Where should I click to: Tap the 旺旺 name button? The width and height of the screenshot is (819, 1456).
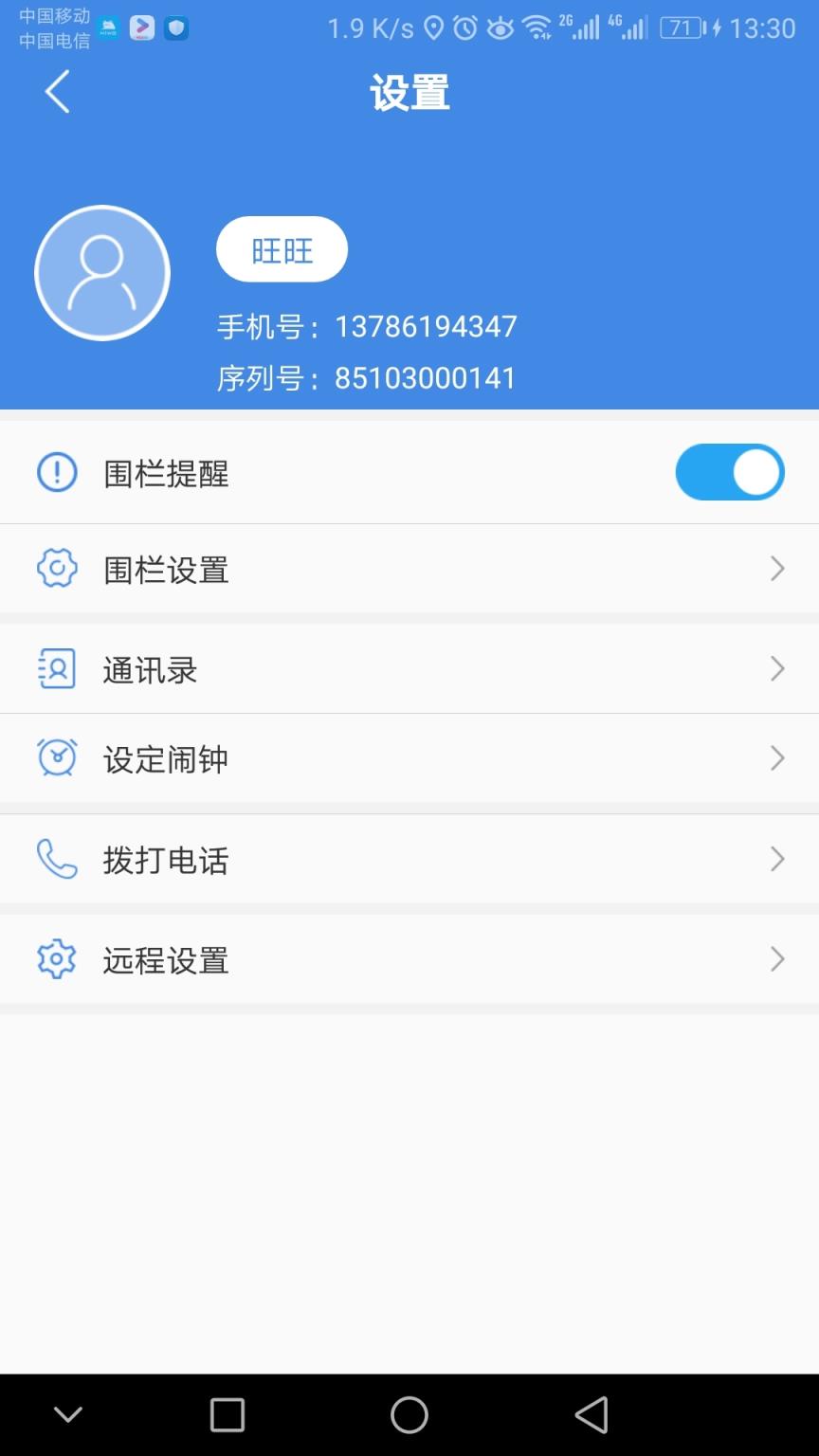click(282, 248)
